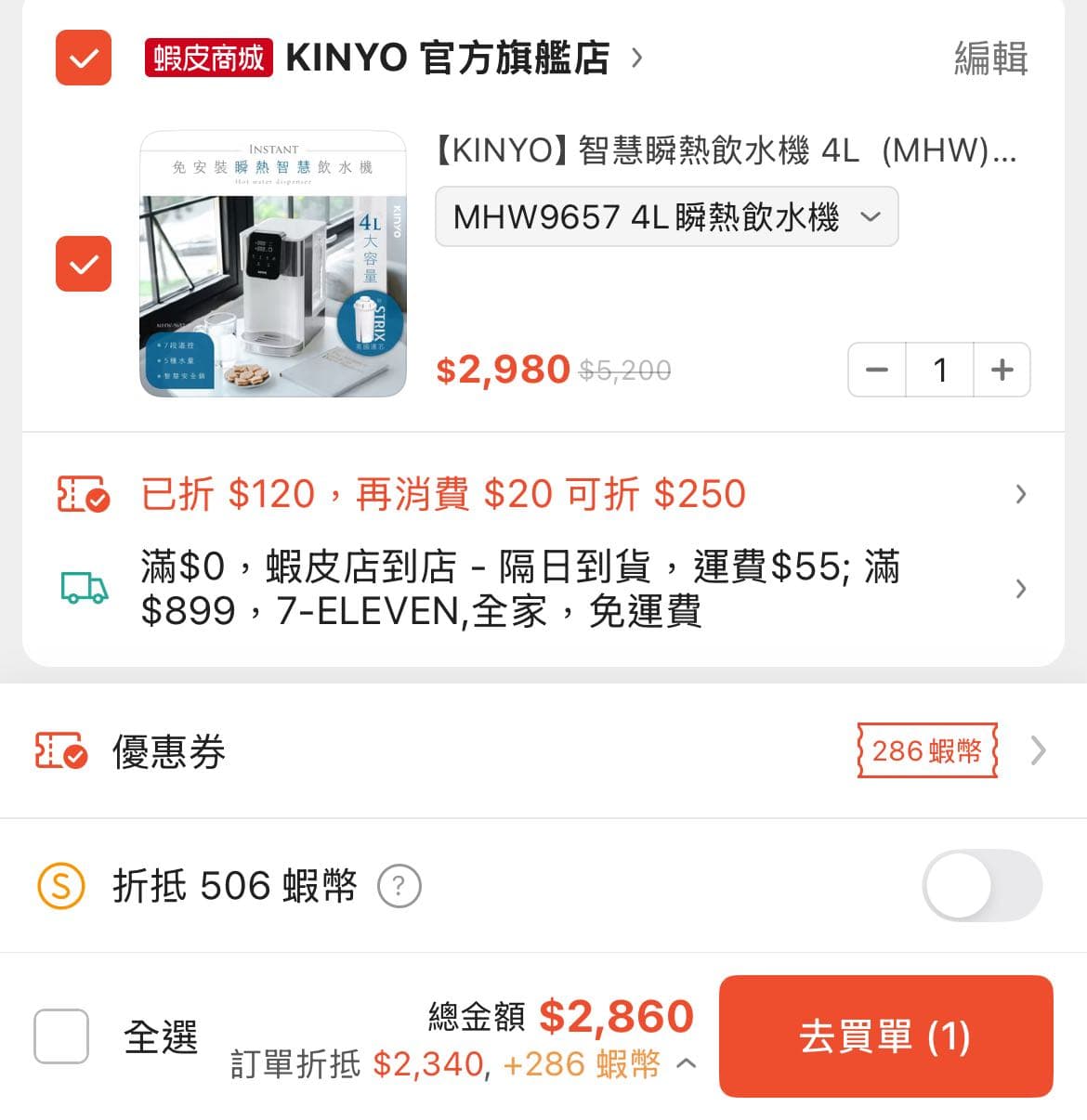Open the help (?) icon next to 折抵 506 蝦幣
The height and width of the screenshot is (1120, 1087).
coord(399,886)
